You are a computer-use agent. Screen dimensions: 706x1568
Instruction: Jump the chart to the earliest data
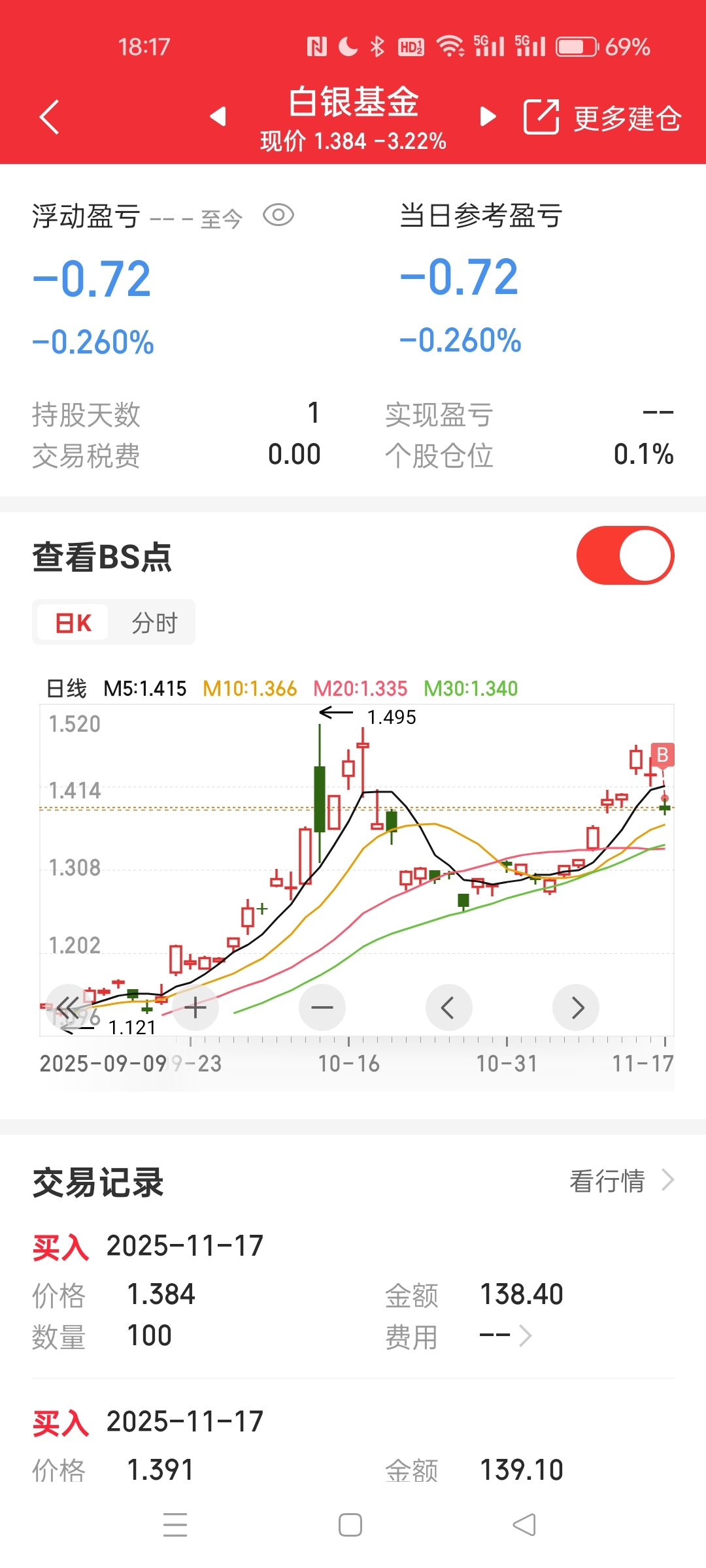tap(68, 1007)
